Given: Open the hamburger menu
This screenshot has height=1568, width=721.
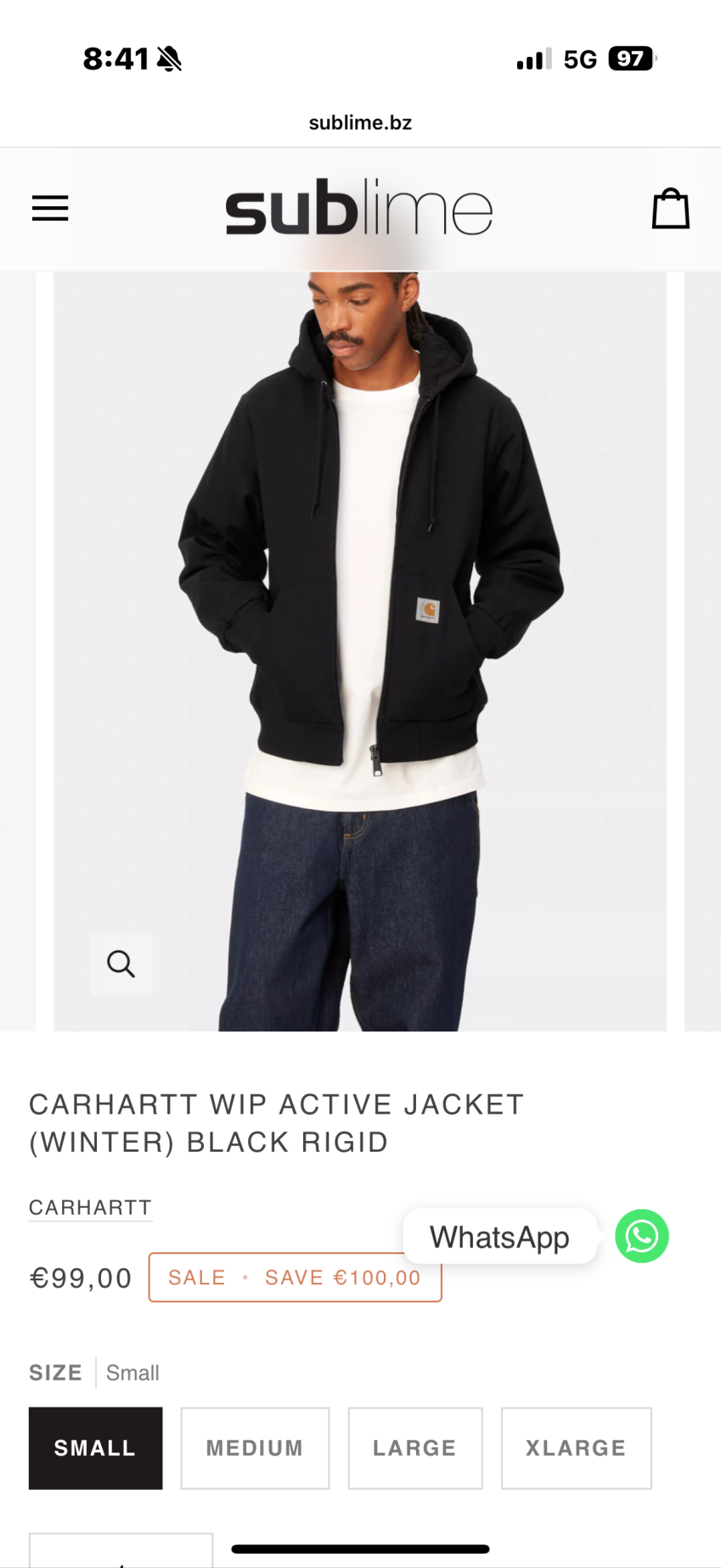Looking at the screenshot, I should coord(50,209).
